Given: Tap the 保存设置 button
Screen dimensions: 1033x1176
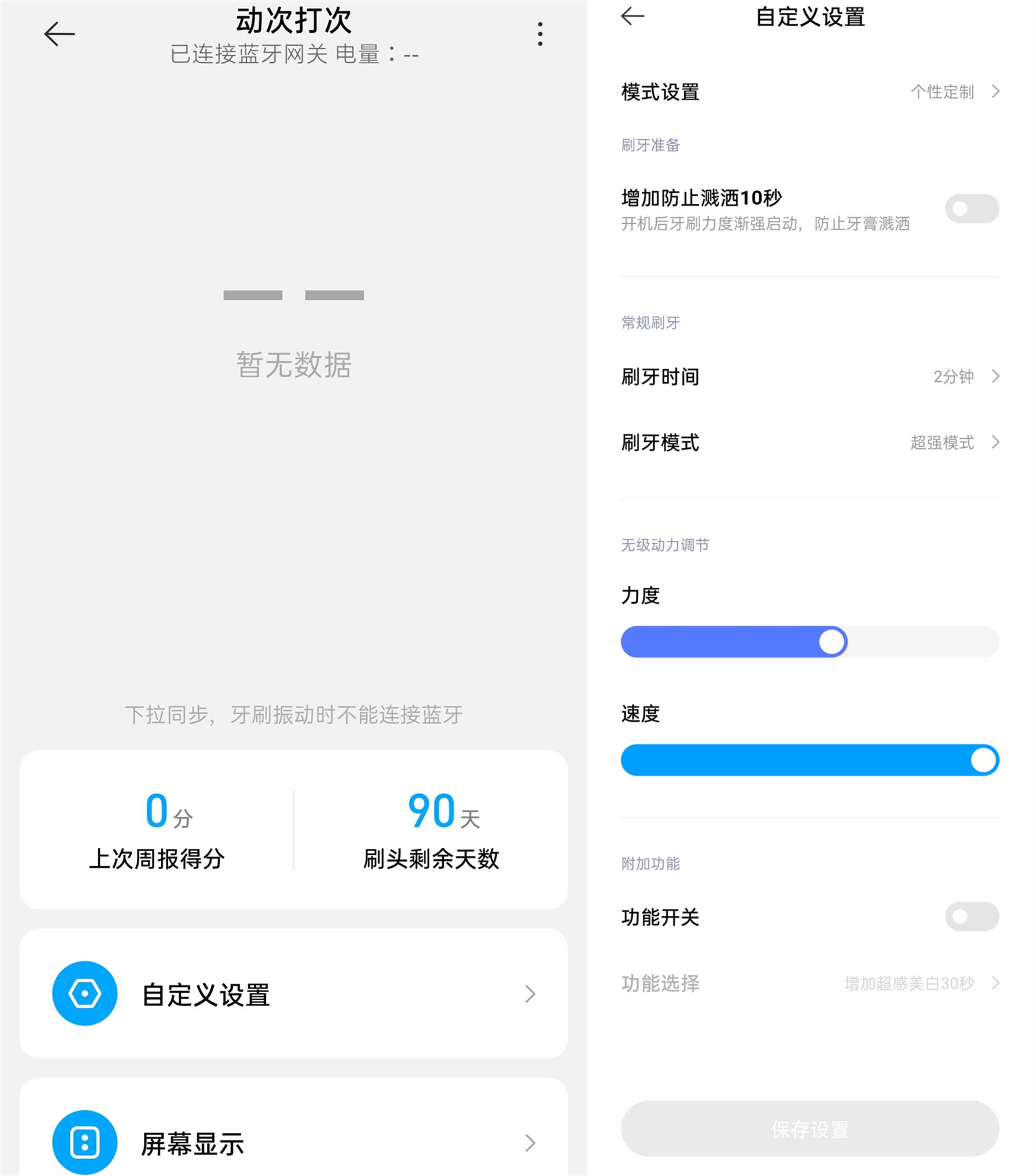Looking at the screenshot, I should click(x=809, y=1129).
